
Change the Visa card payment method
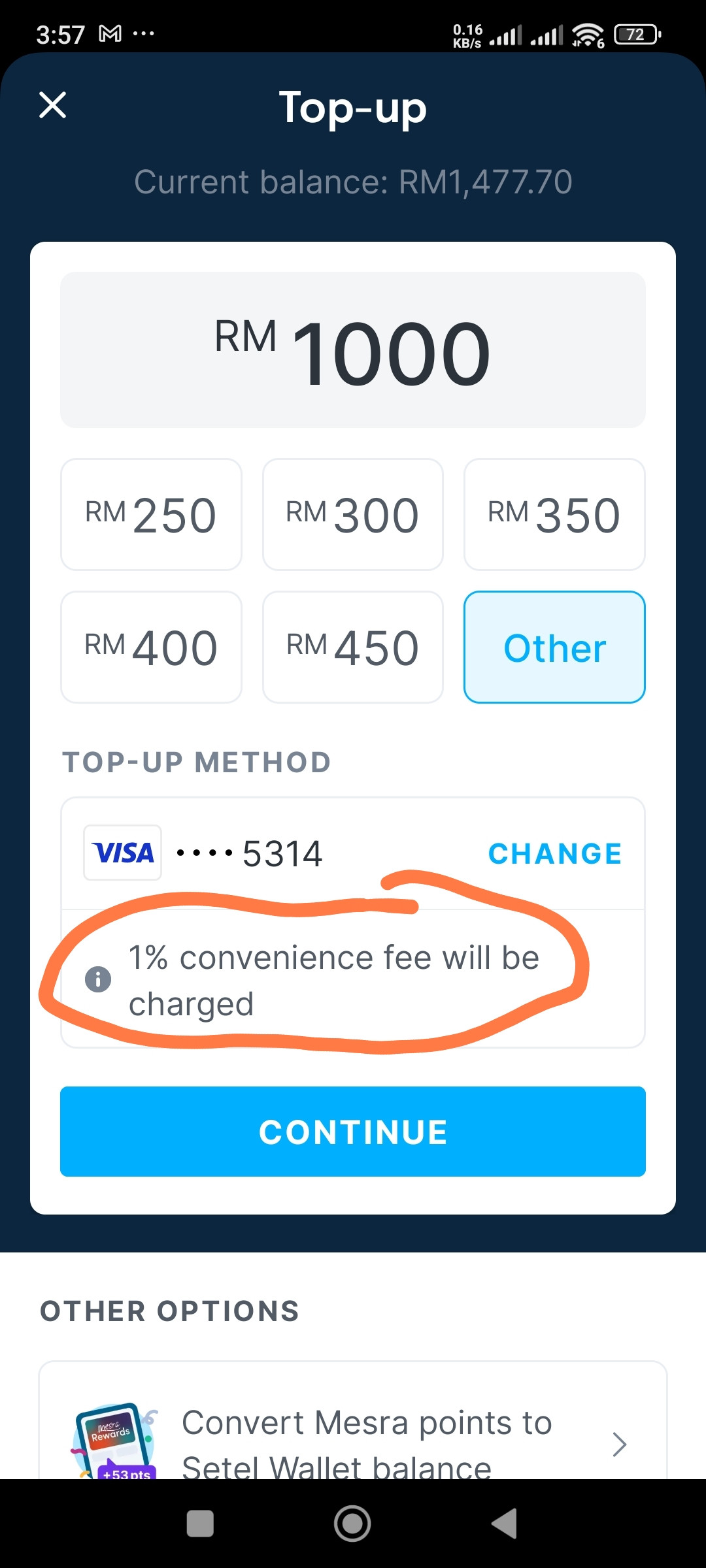(x=555, y=854)
